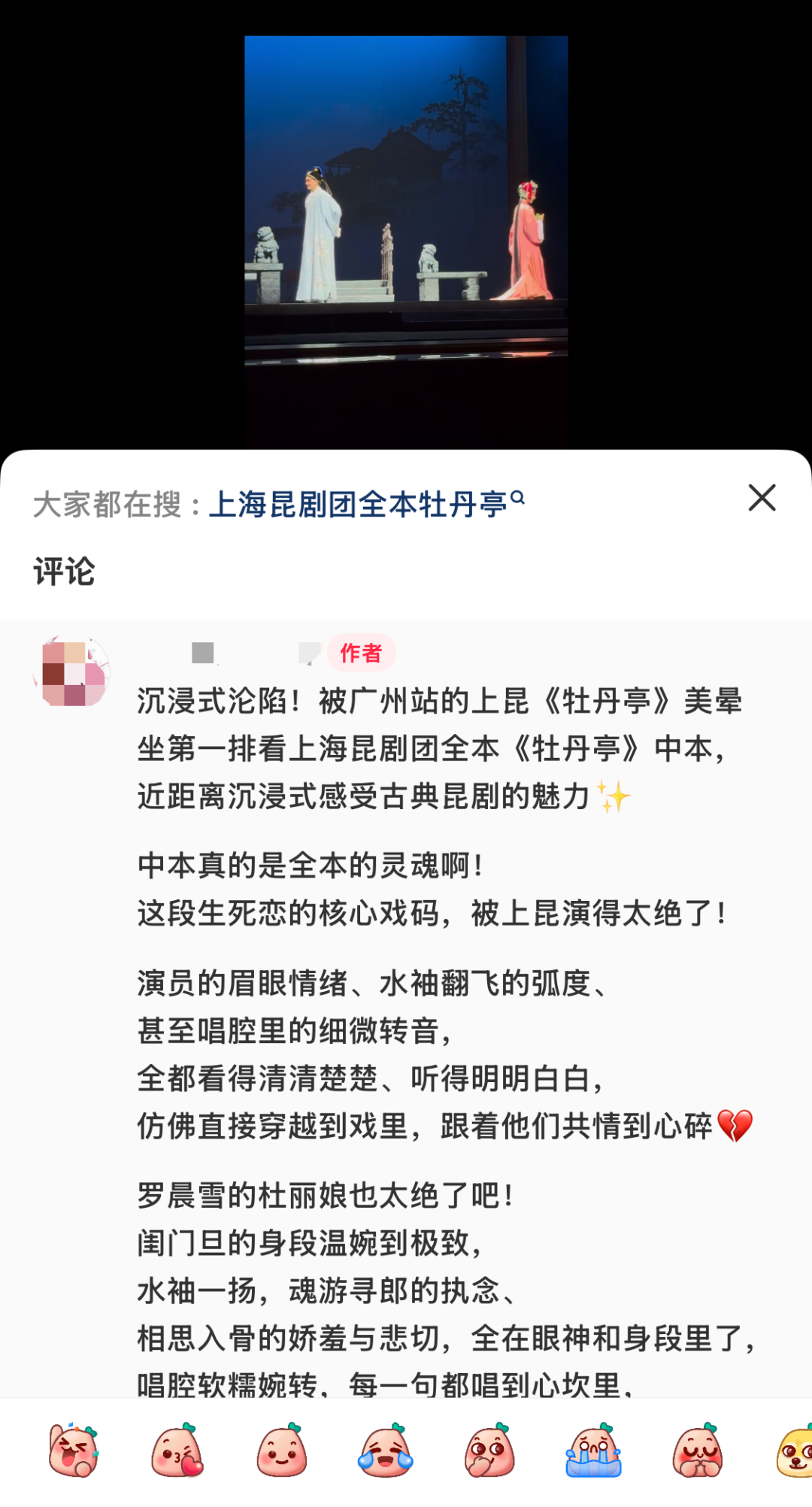The image size is (812, 1507).
Task: Insert the blue sobbing peach emoji
Action: click(x=594, y=1451)
